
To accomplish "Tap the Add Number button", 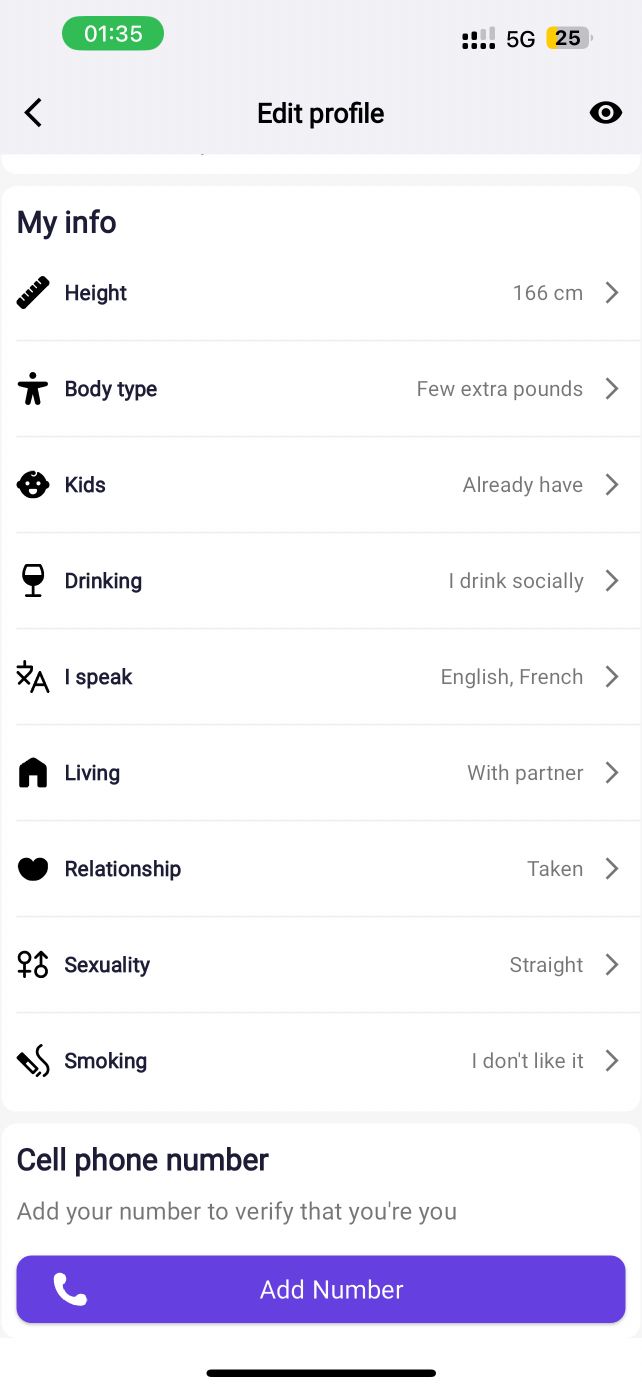I will click(x=321, y=1290).
